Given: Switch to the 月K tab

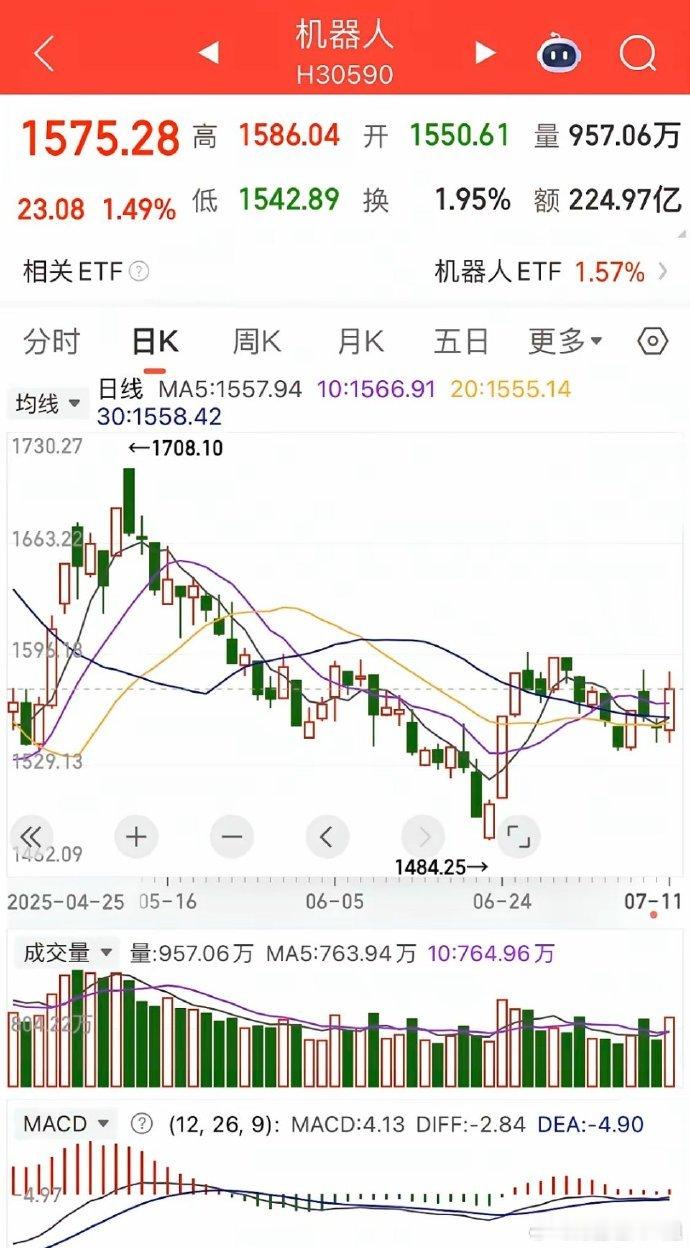Looking at the screenshot, I should pos(360,342).
